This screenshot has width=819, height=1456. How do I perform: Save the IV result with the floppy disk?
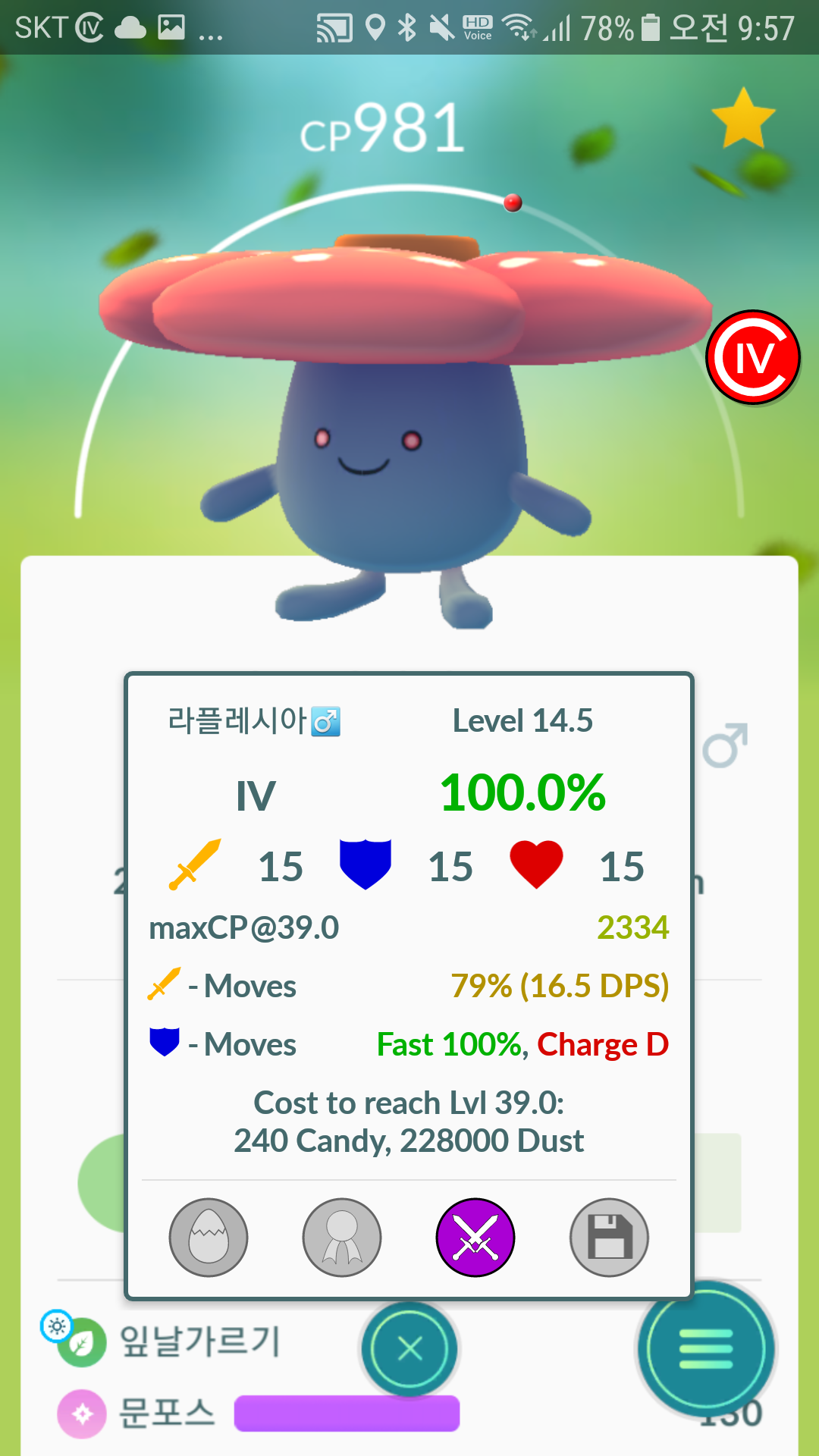click(609, 1237)
